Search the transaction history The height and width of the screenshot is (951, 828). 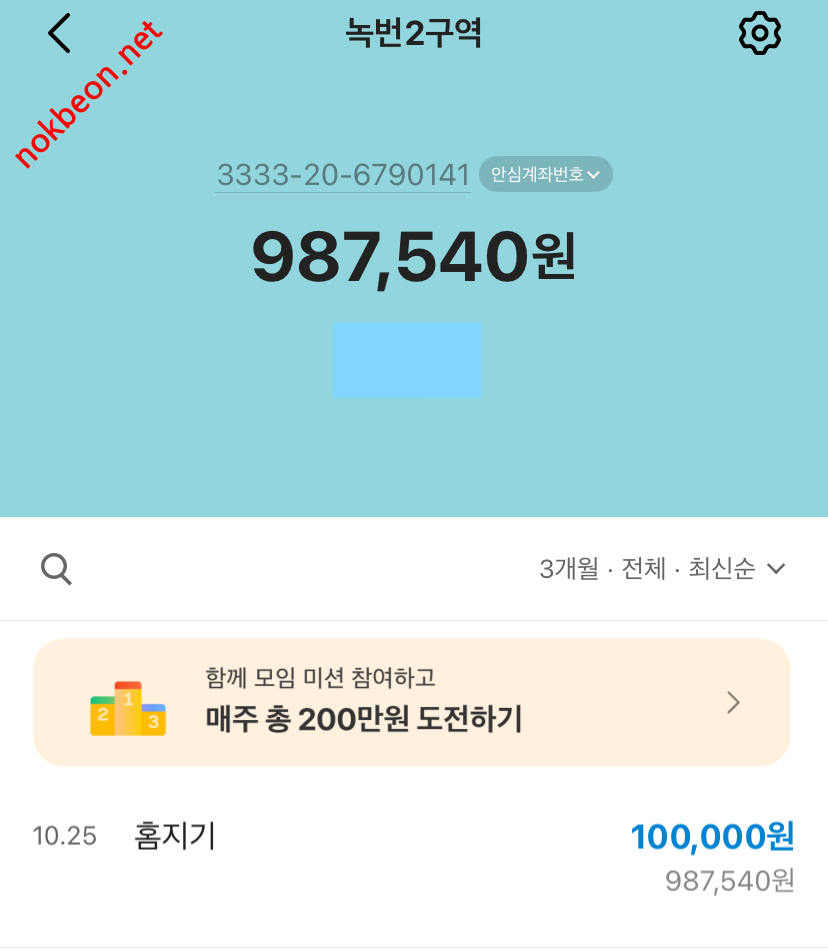(x=56, y=569)
